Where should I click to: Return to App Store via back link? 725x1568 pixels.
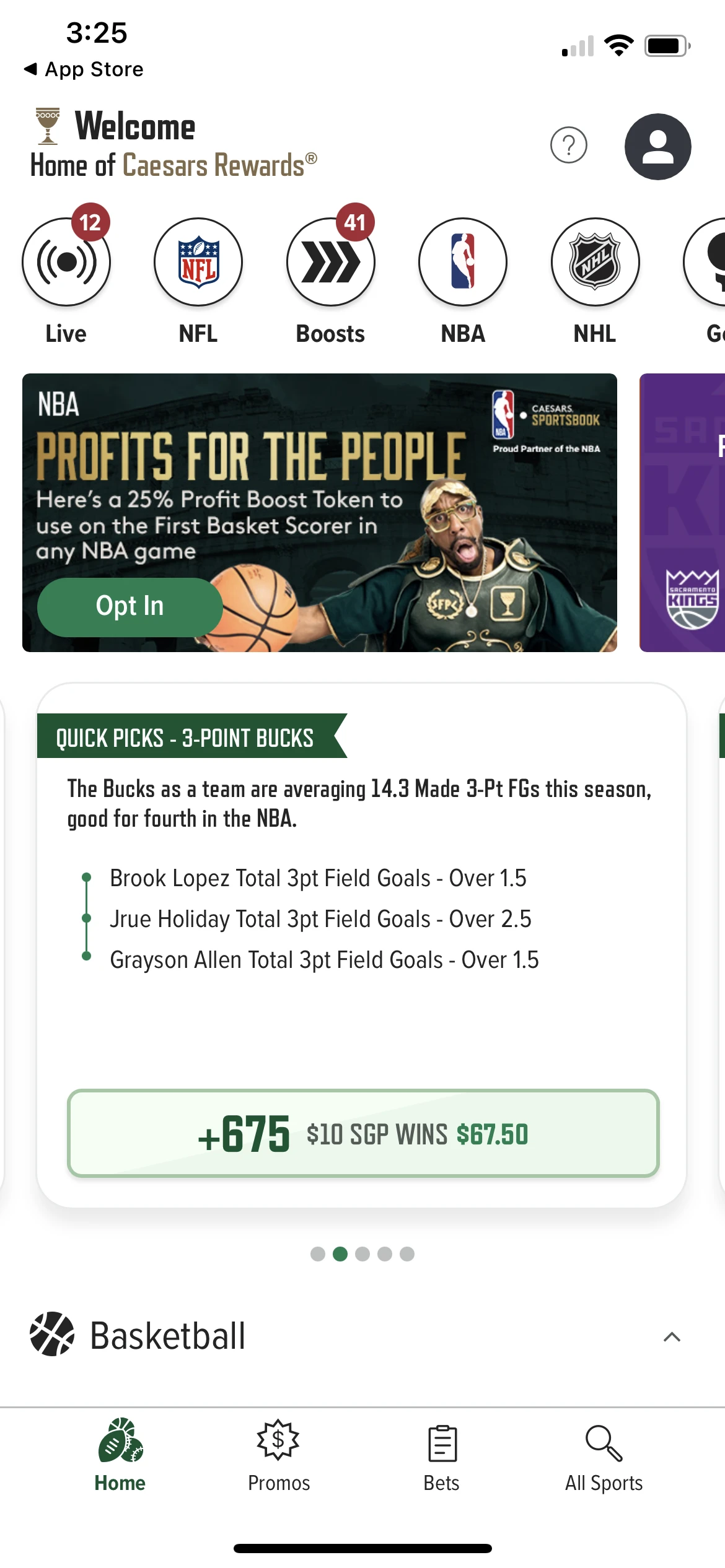(x=84, y=69)
